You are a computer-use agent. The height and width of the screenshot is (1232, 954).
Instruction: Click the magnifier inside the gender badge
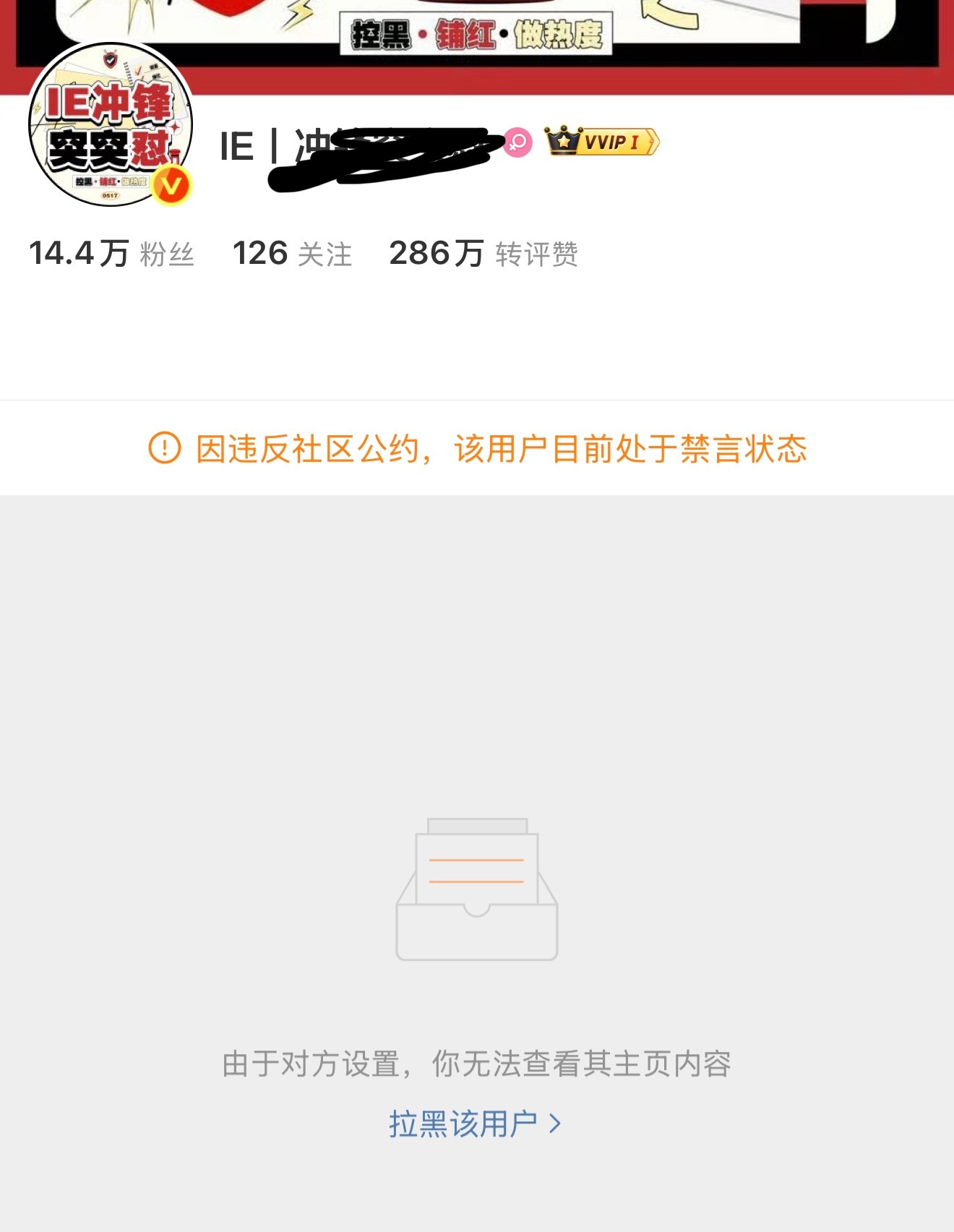coord(517,142)
